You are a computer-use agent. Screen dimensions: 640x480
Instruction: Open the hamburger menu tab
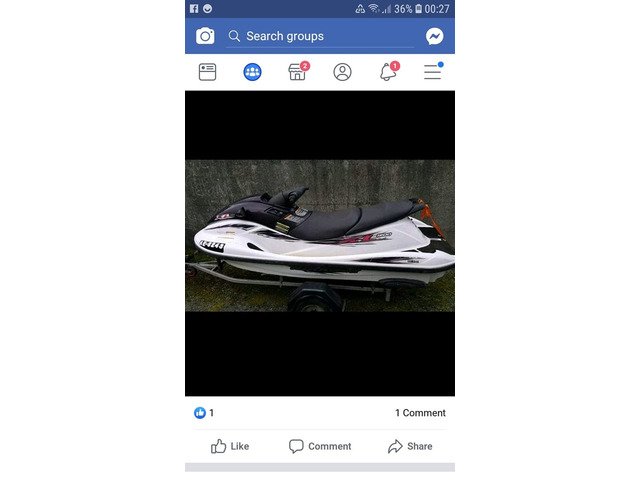click(x=432, y=72)
